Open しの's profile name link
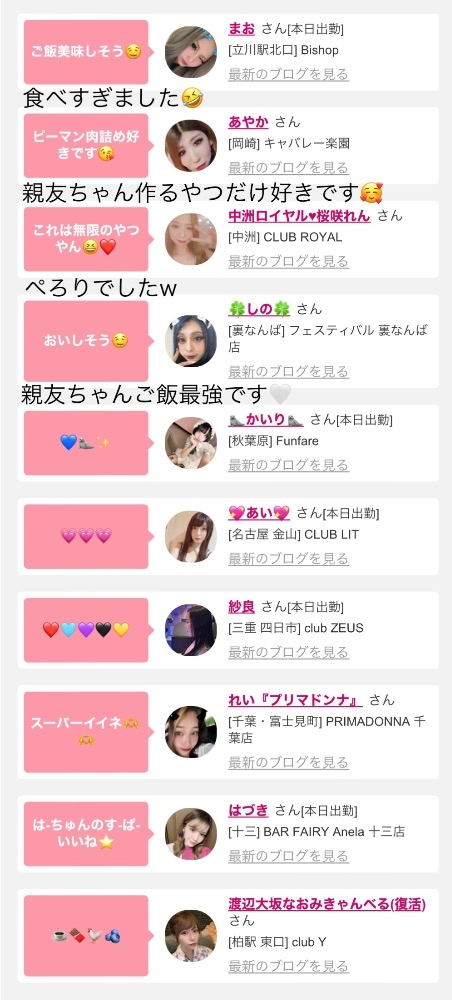452x1000 pixels. tap(259, 309)
